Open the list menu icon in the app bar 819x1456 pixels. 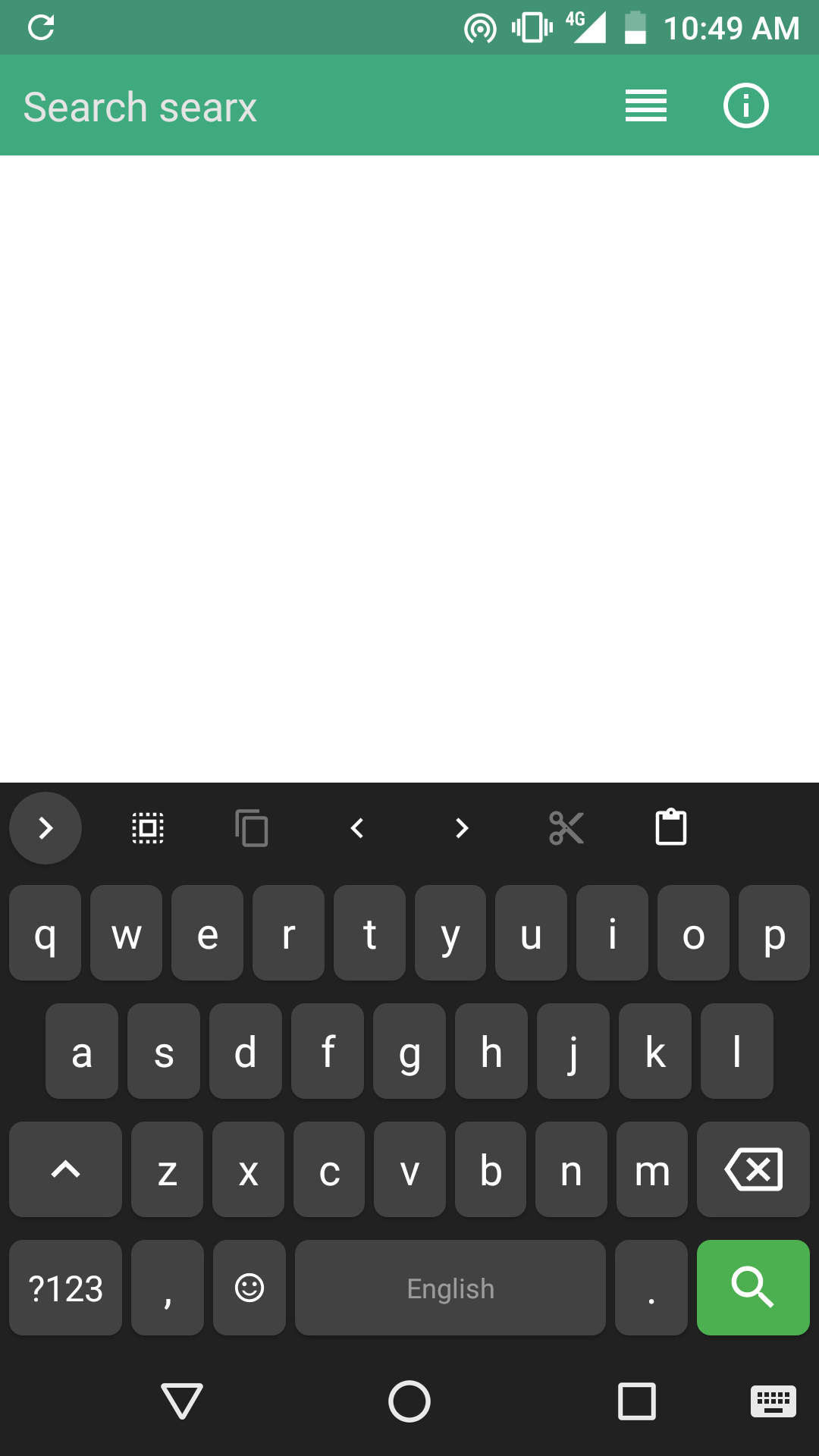pos(646,105)
